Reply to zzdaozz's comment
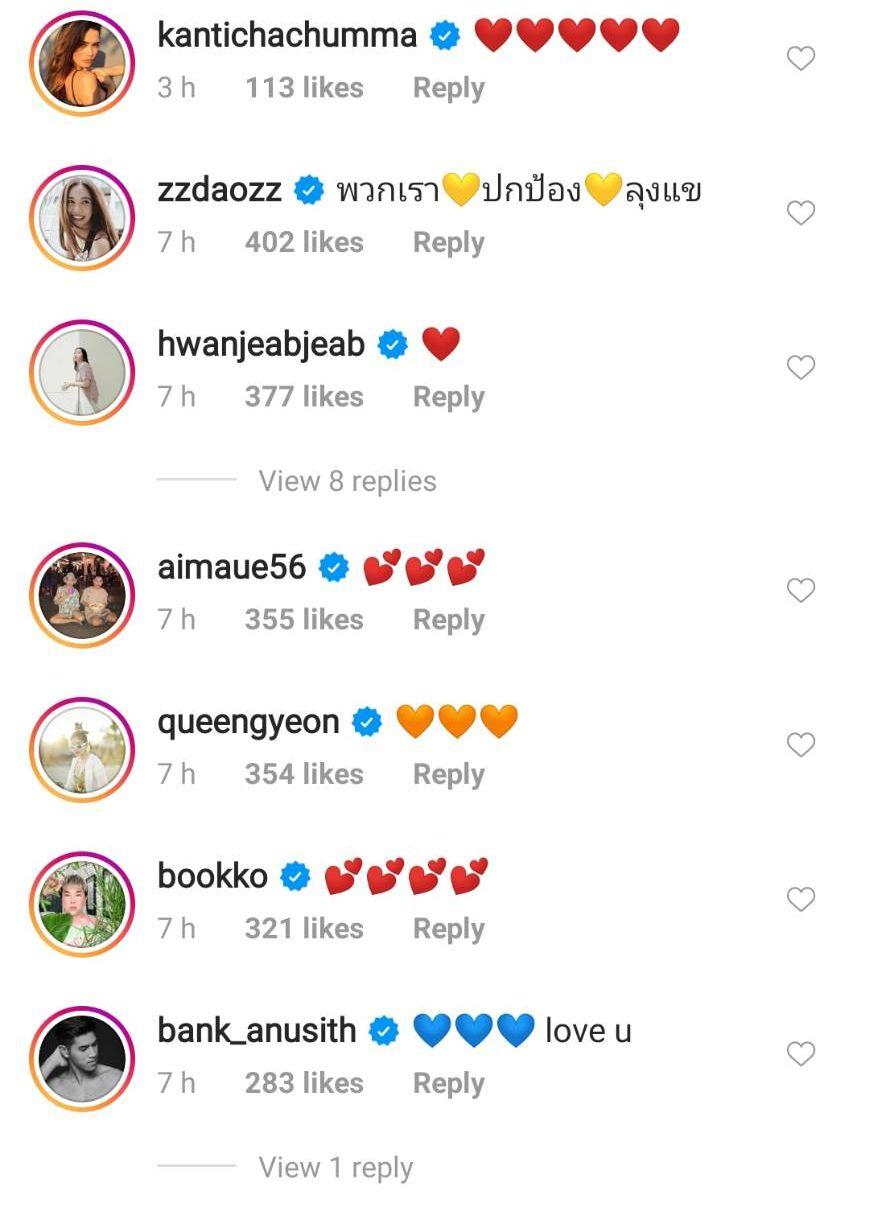The width and height of the screenshot is (869, 1211). click(x=448, y=243)
